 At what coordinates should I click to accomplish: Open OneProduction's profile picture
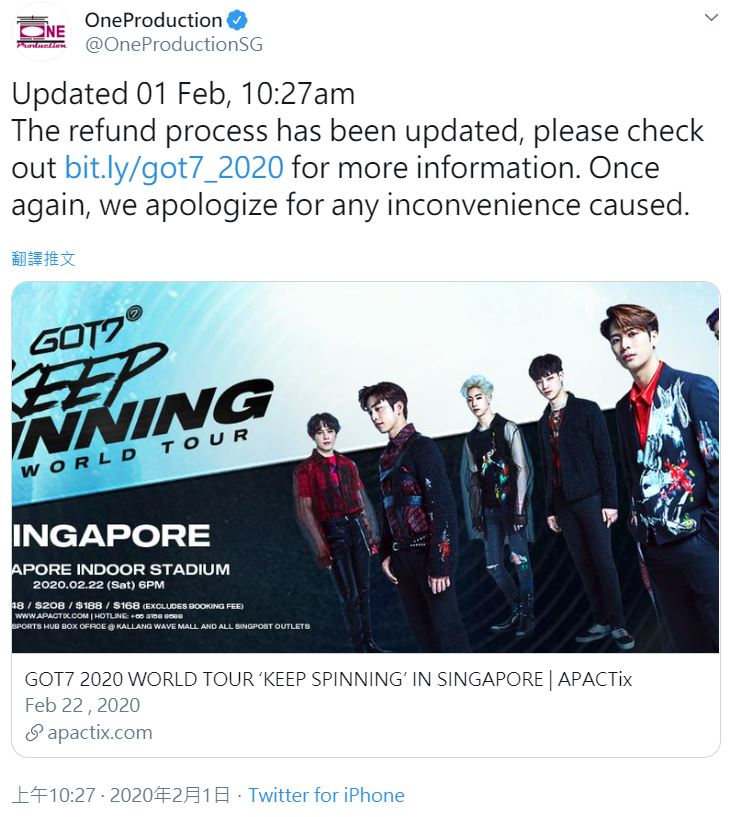40,33
